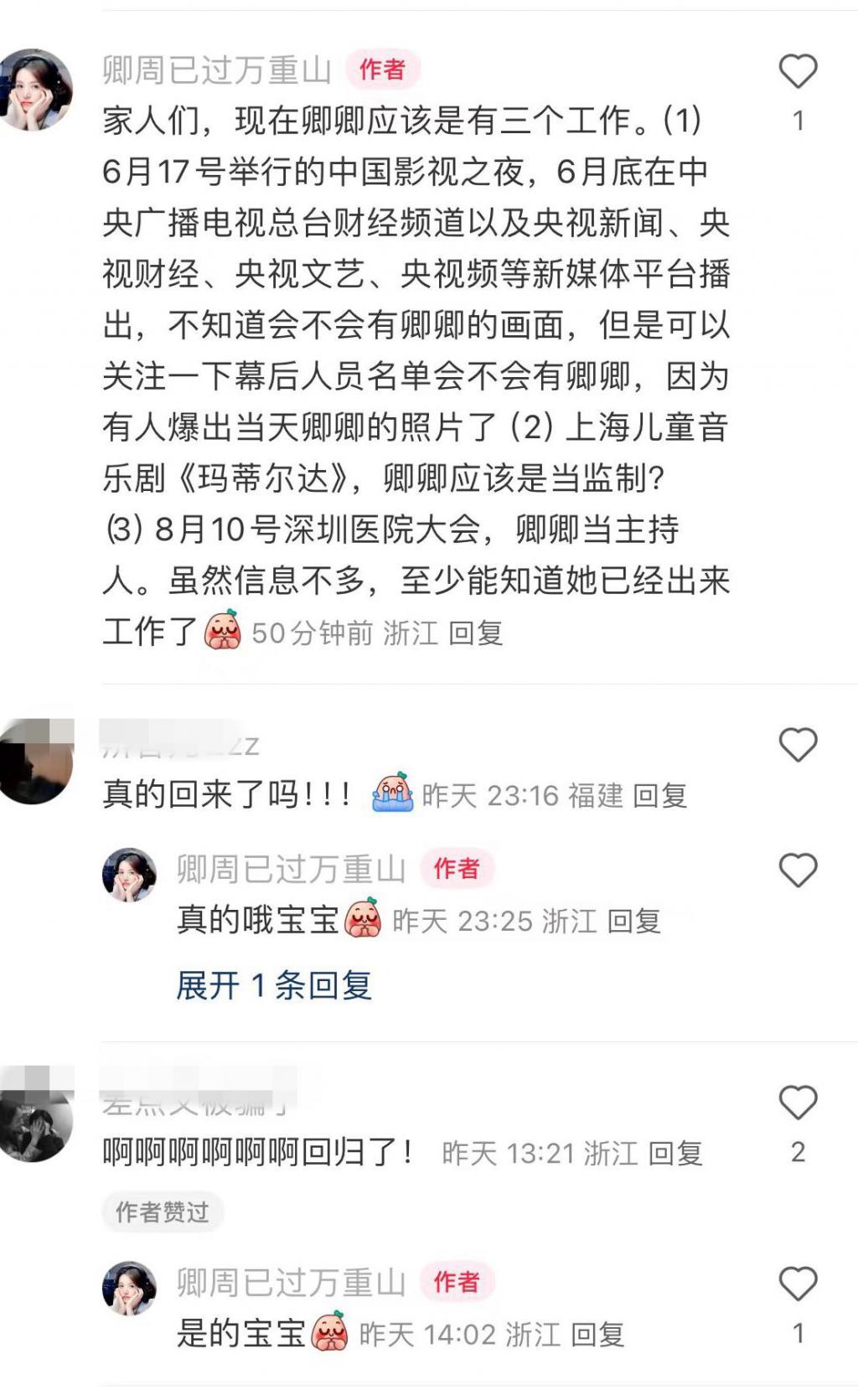Reply to the author's 是的宝宝 reply

pos(597,1334)
